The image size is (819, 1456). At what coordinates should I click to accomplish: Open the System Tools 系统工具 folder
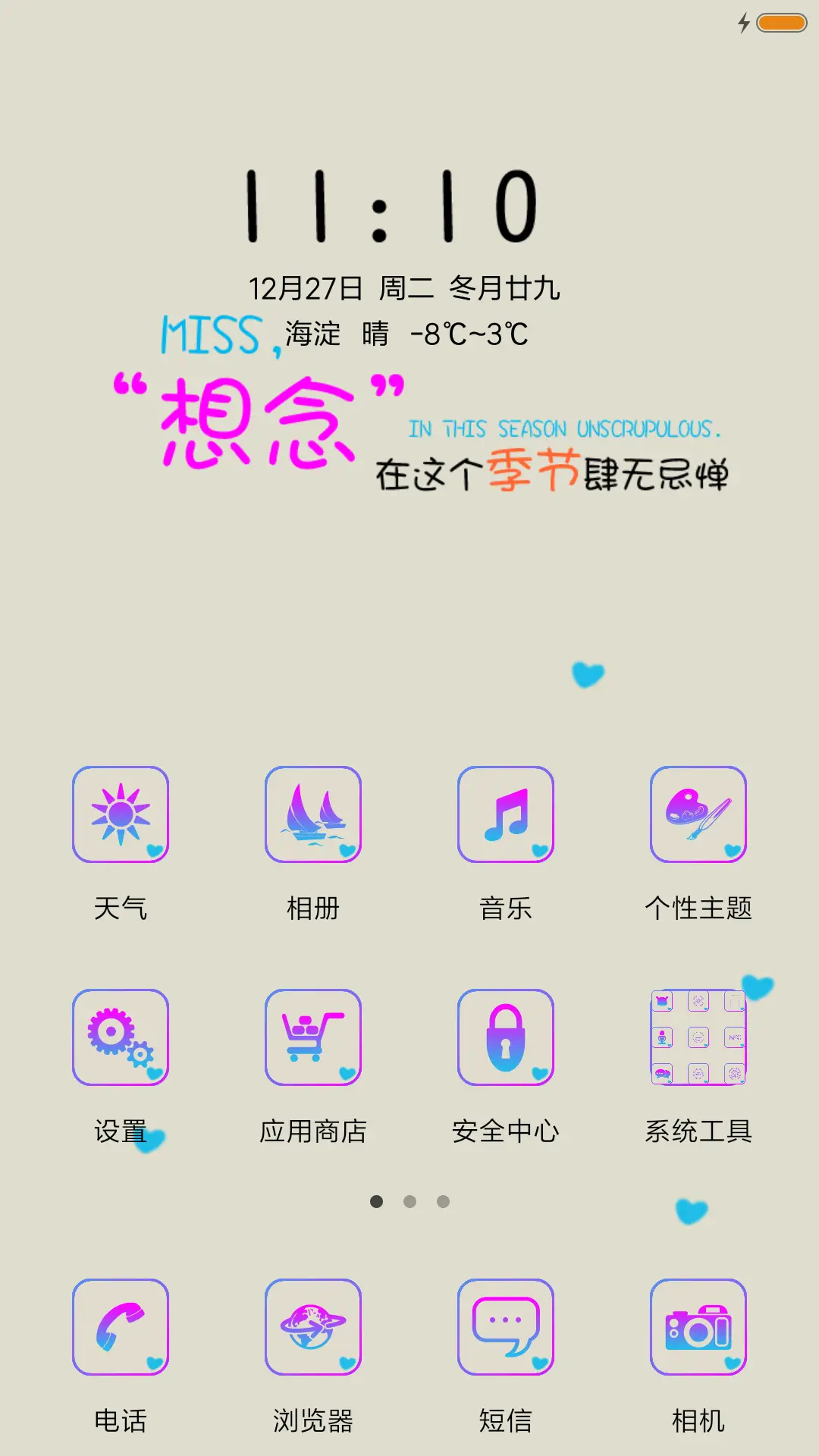tap(698, 1037)
